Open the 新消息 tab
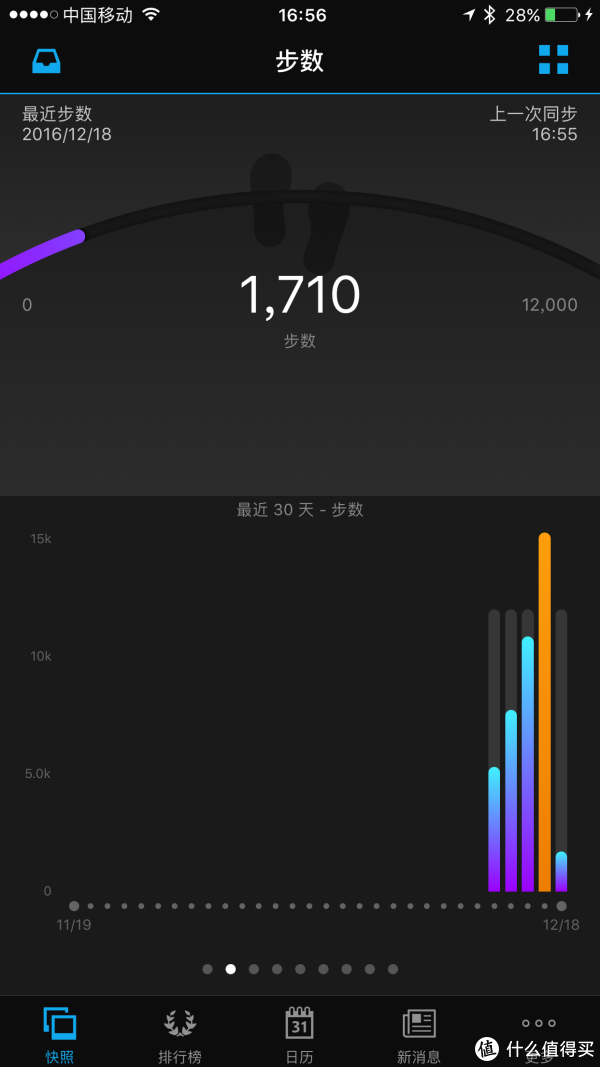The width and height of the screenshot is (600, 1067). pos(418,1036)
